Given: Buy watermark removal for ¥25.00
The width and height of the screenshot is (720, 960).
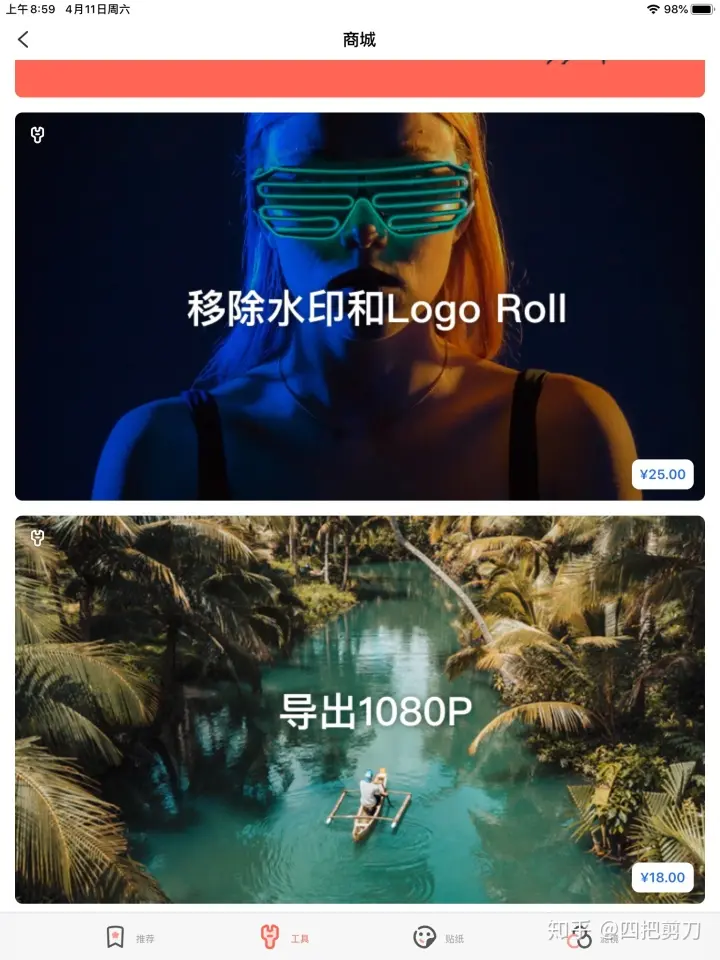Looking at the screenshot, I should (663, 474).
